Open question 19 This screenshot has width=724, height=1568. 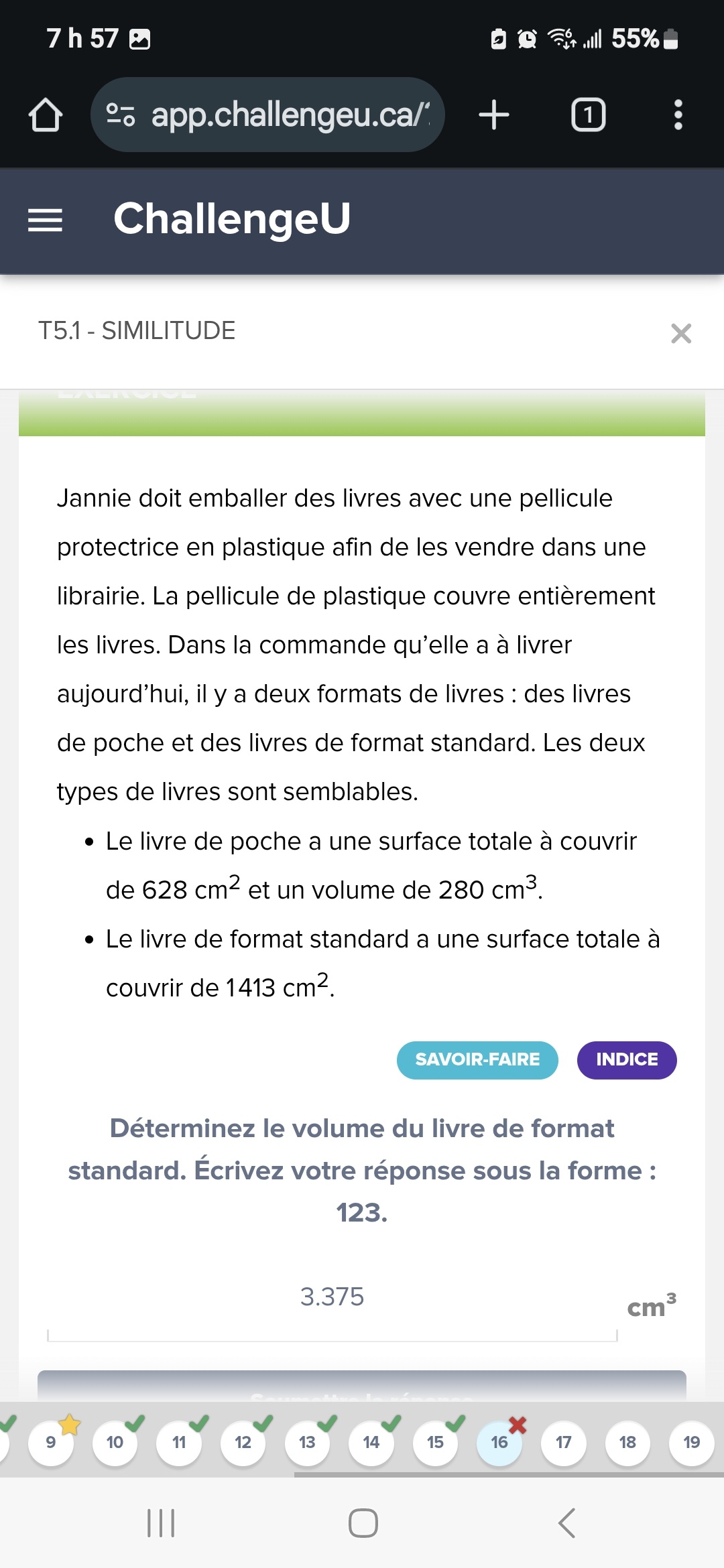coord(691,1442)
